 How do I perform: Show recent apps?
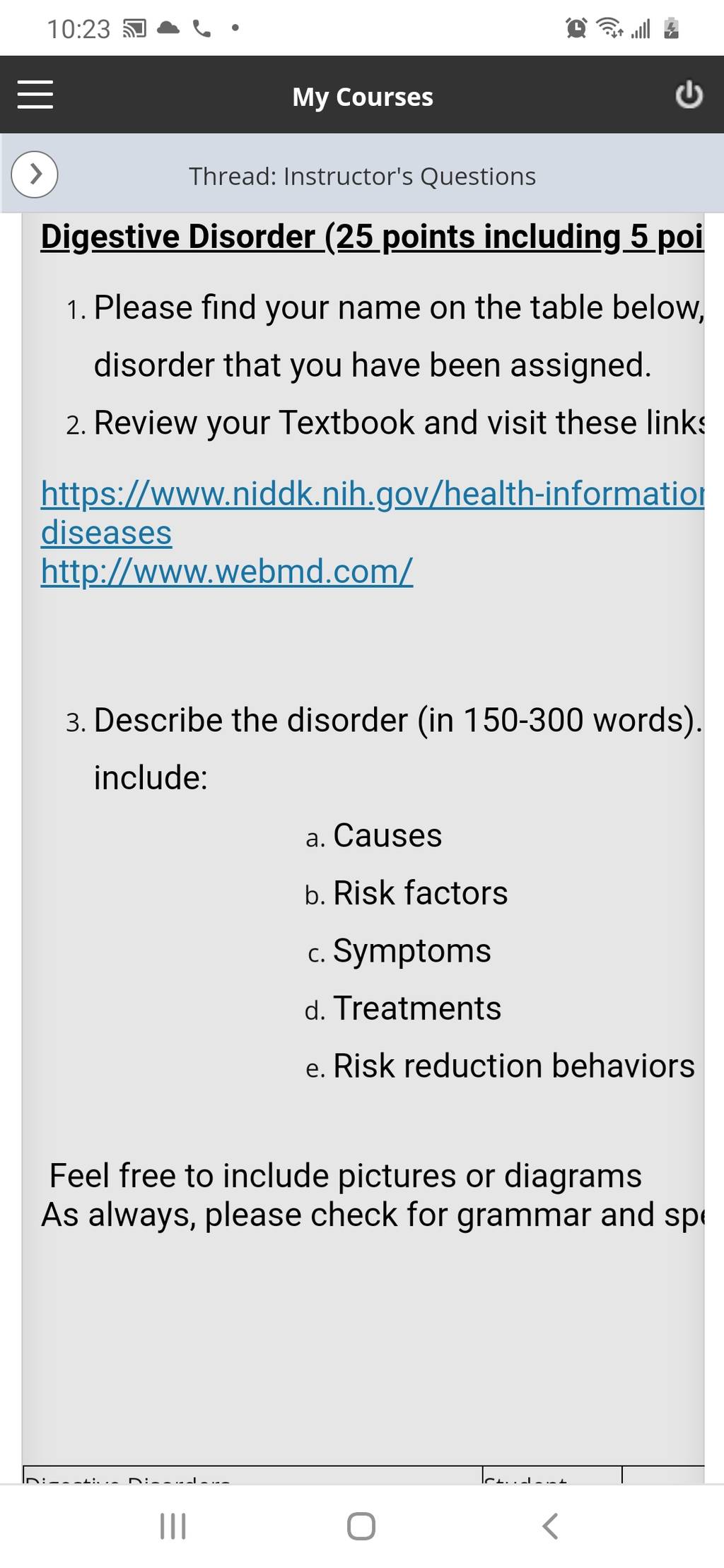[x=173, y=1526]
